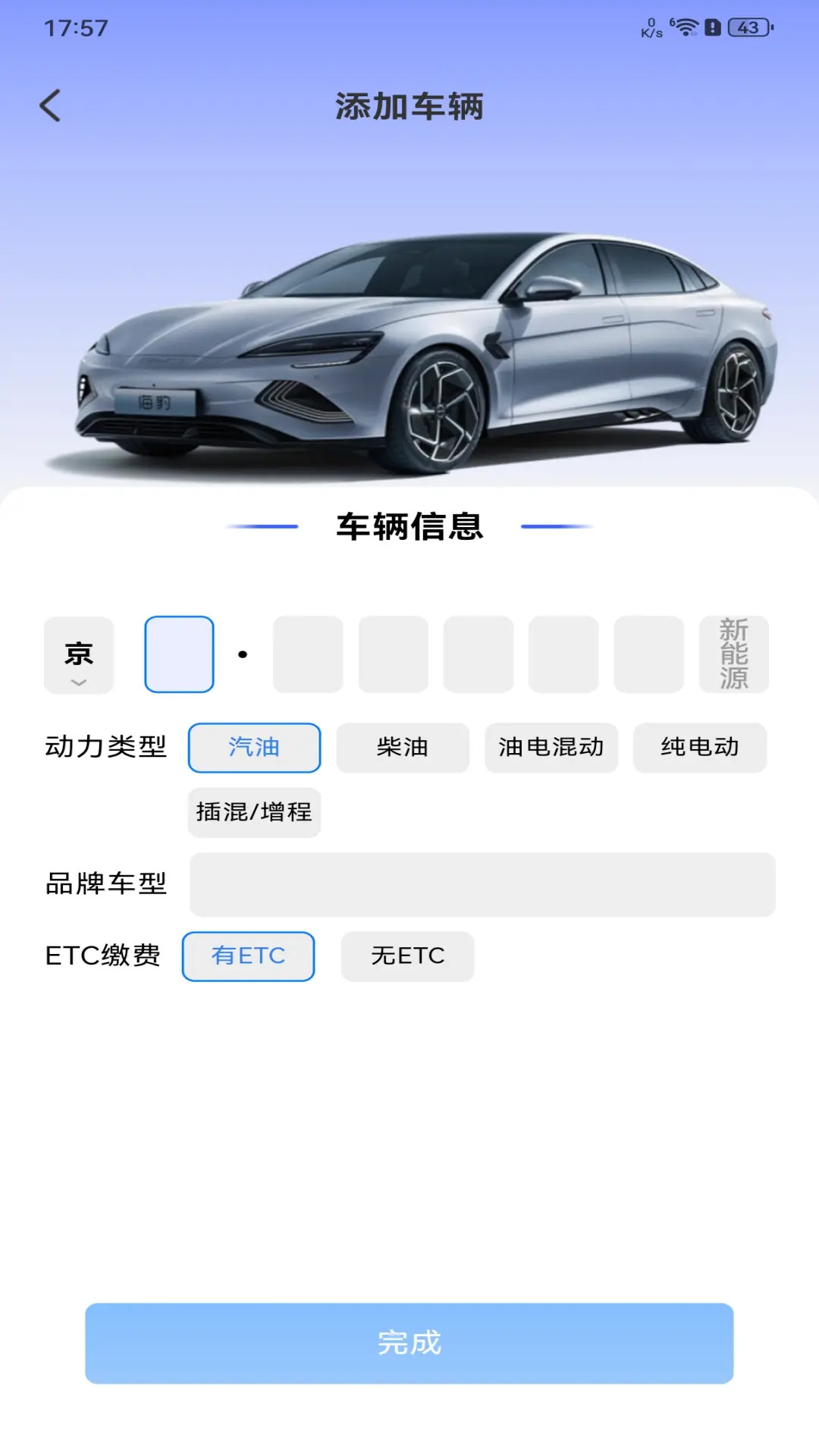The width and height of the screenshot is (819, 1456).
Task: Select the 无ETC option
Action: coord(407,956)
